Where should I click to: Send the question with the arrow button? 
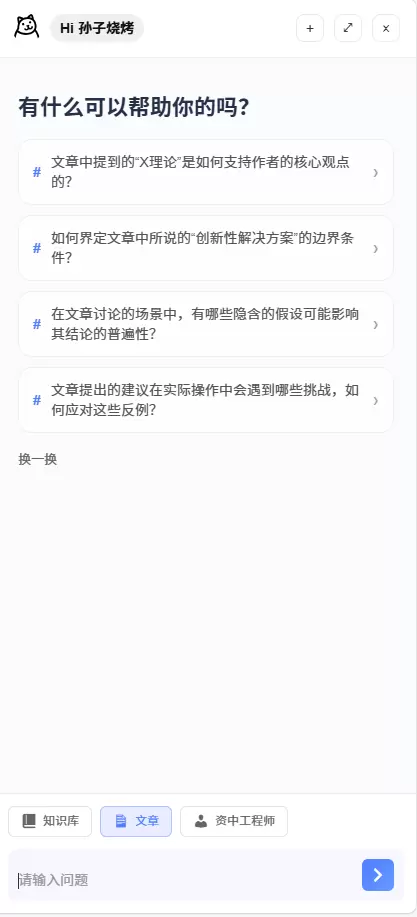378,875
